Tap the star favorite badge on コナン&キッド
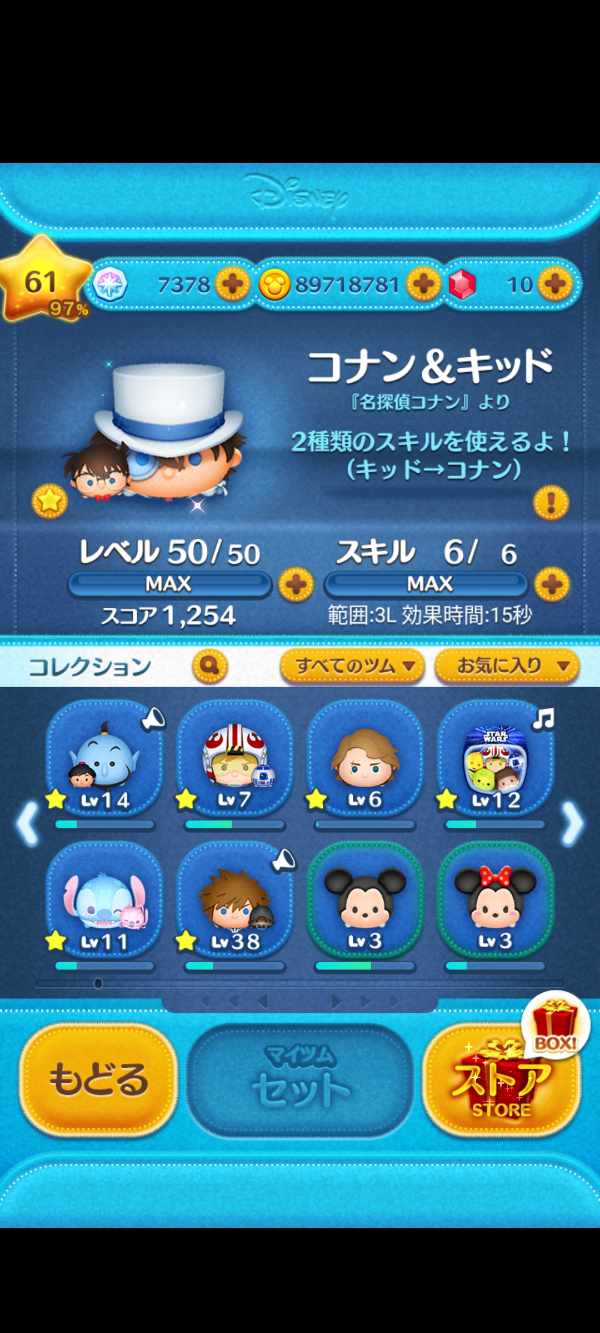 tap(49, 501)
